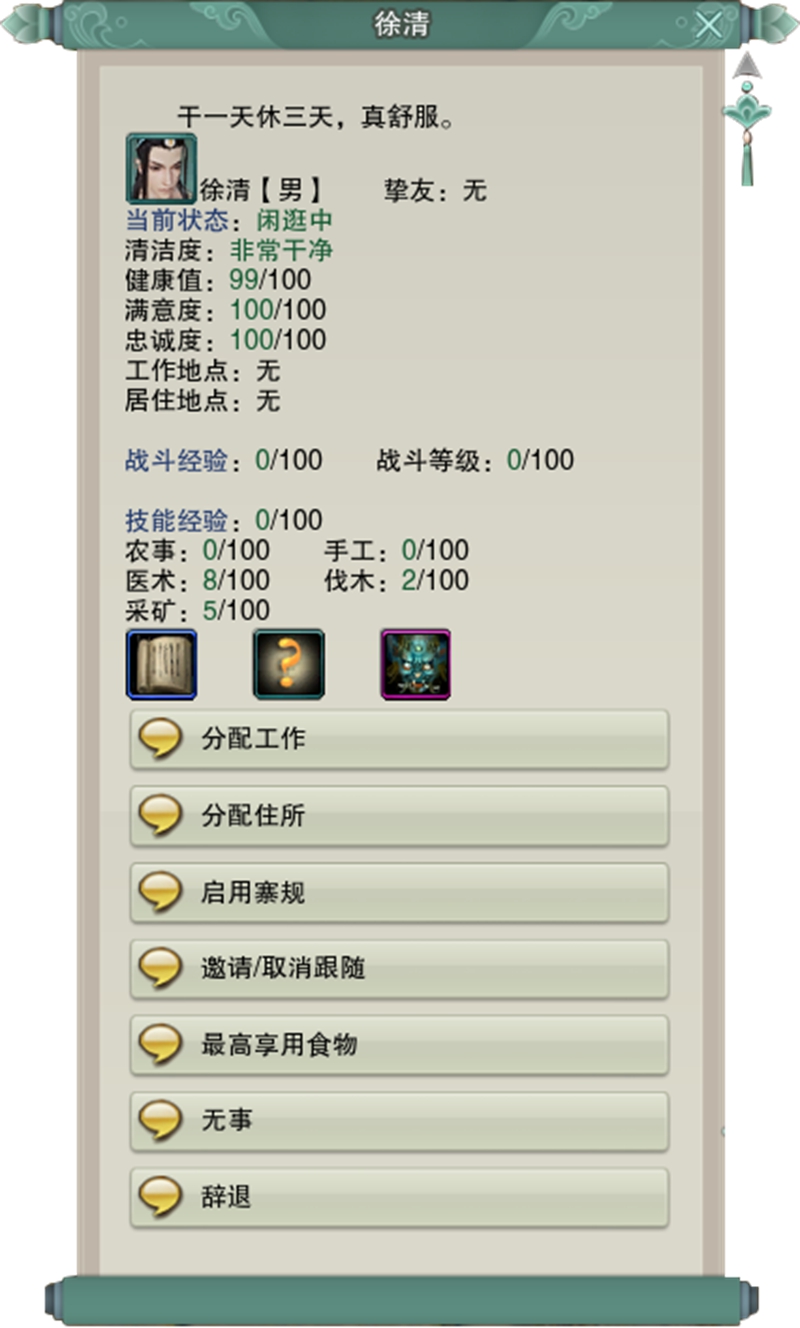The image size is (800, 1328).
Task: Select 邀请/取消跟随
Action: [399, 968]
